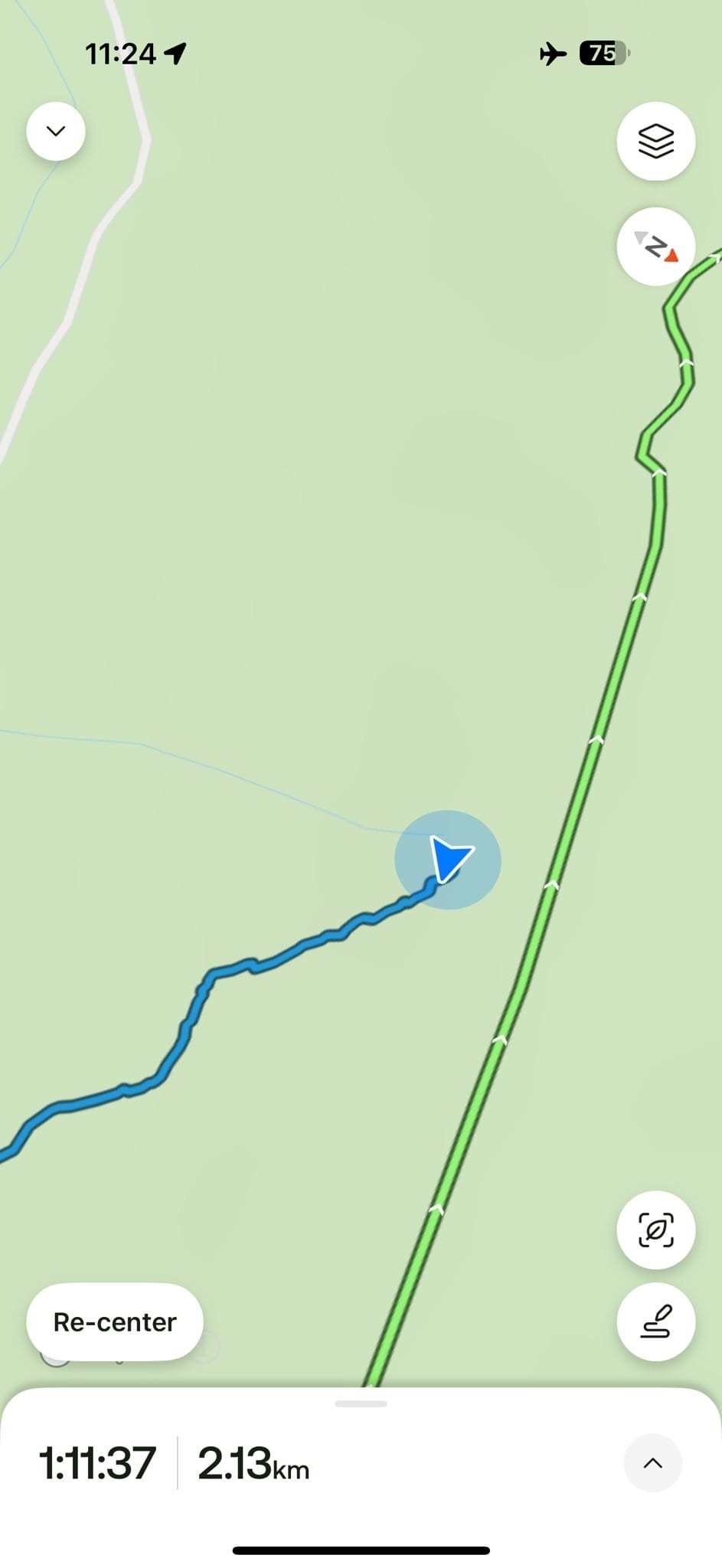This screenshot has height=1568, width=722.
Task: Expand the stats panel with up chevron
Action: coord(653,1463)
